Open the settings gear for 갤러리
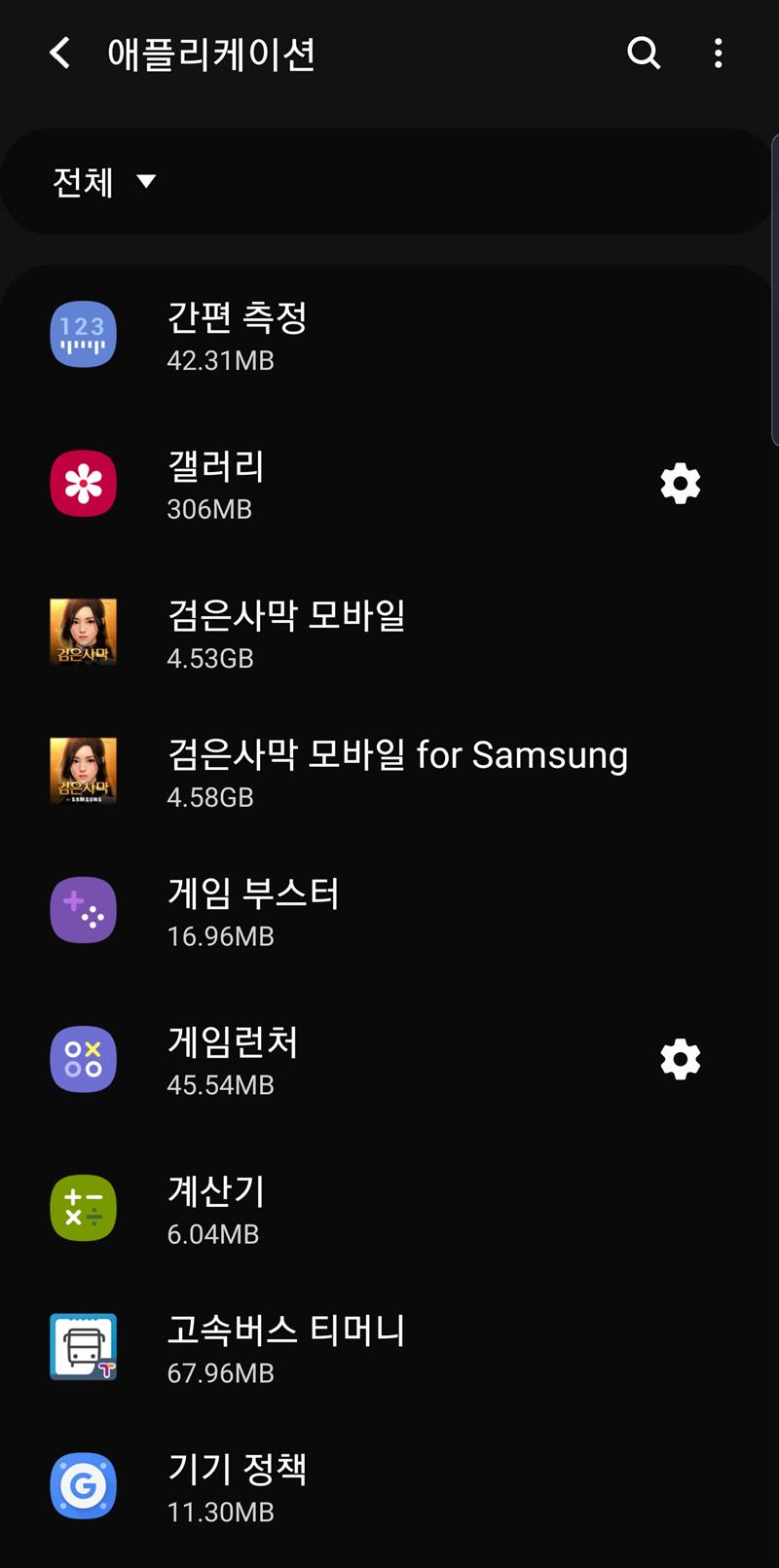The width and height of the screenshot is (779, 1568). [x=680, y=484]
